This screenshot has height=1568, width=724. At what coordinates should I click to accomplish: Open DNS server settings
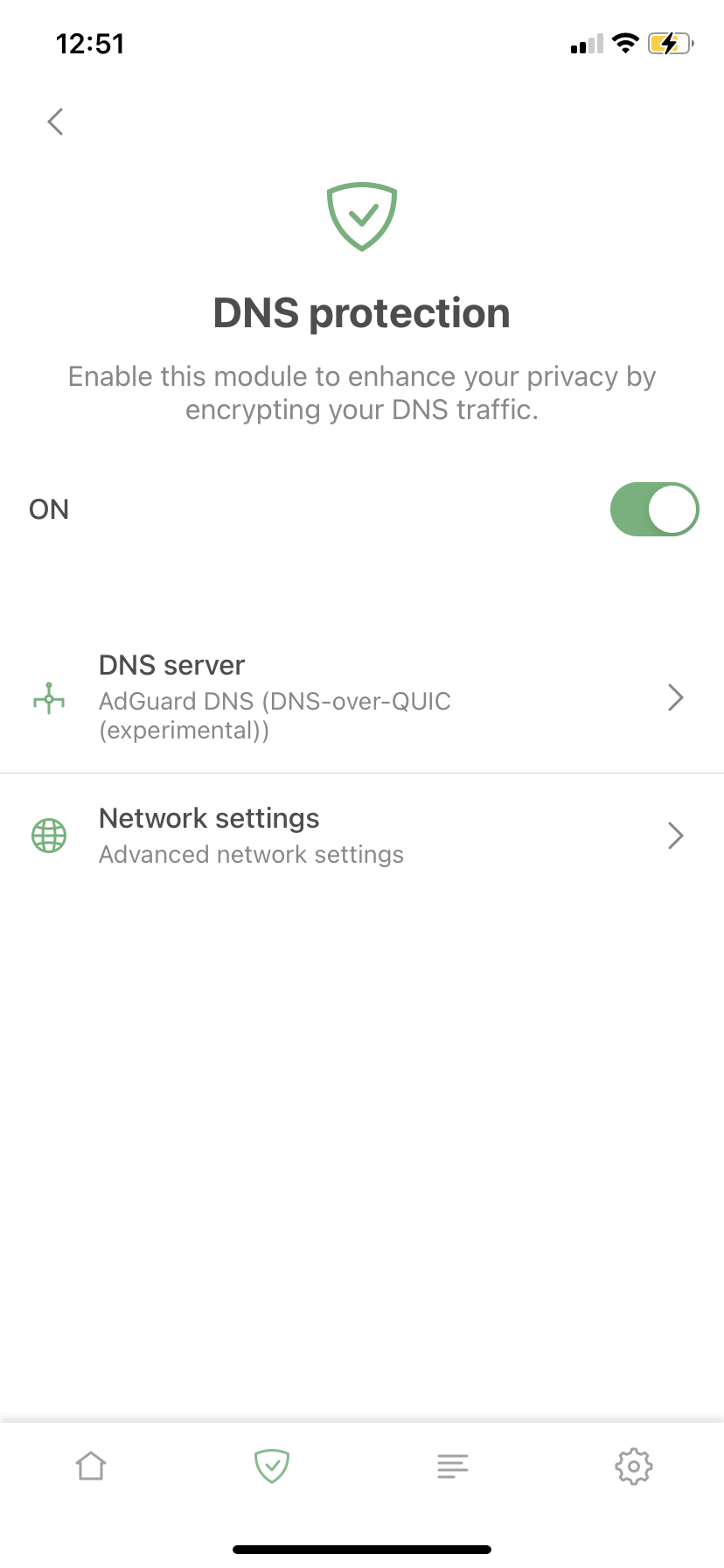click(x=361, y=697)
